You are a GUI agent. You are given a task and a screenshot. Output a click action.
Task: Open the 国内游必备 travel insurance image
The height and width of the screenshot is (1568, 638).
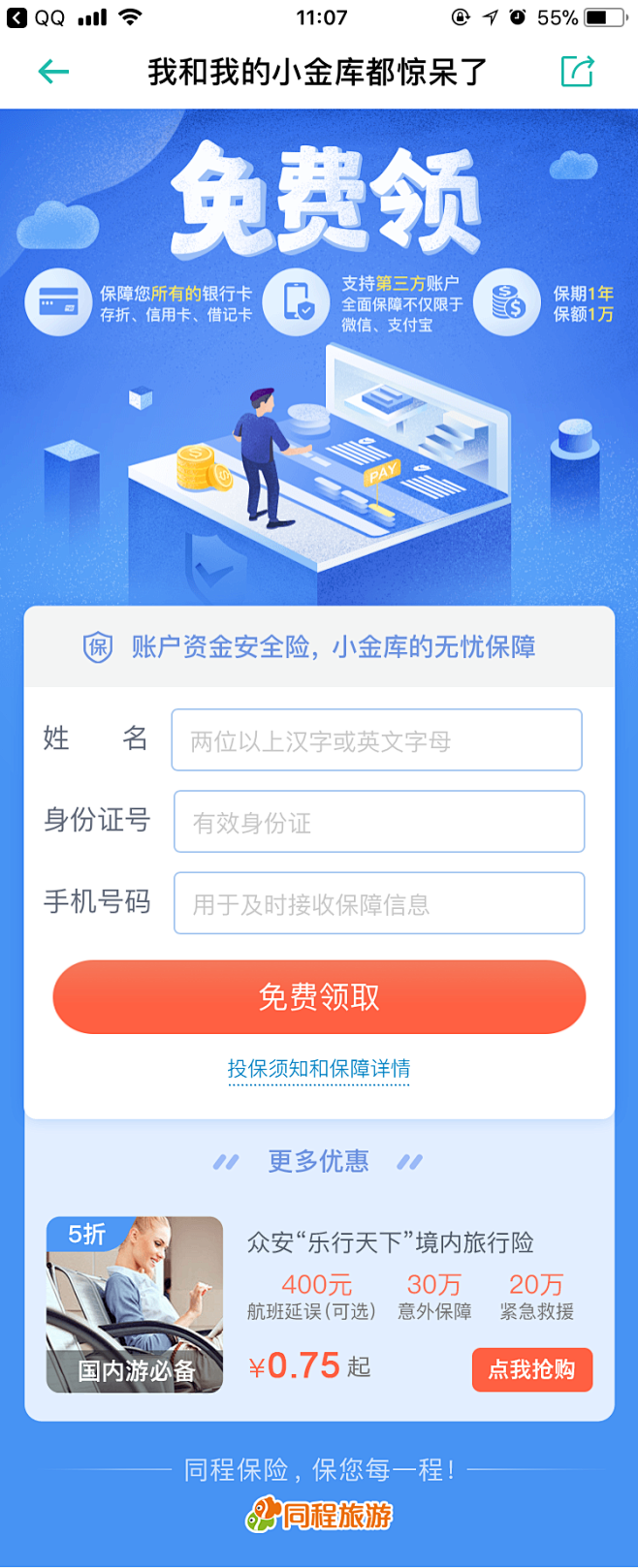tap(135, 1304)
